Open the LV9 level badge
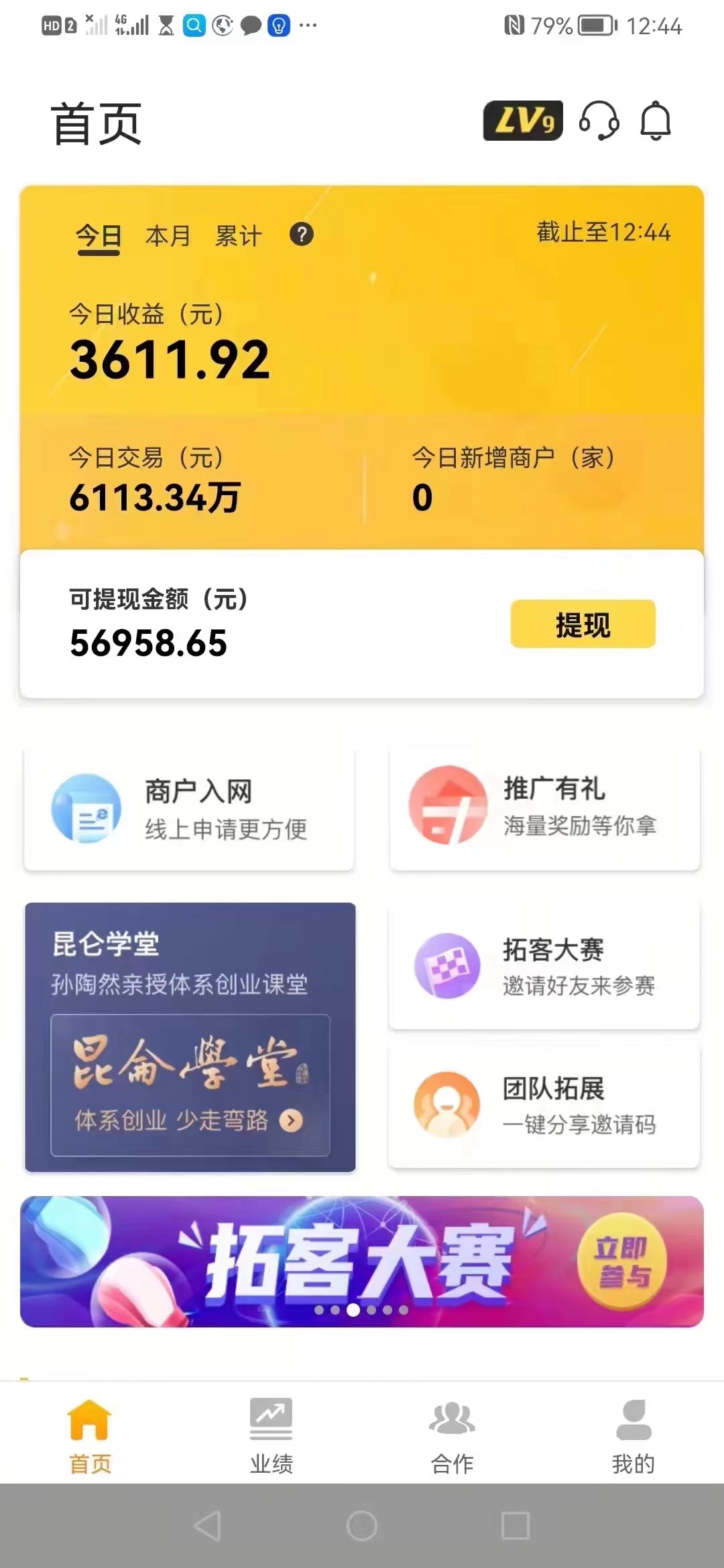Viewport: 724px width, 1568px height. tap(522, 121)
